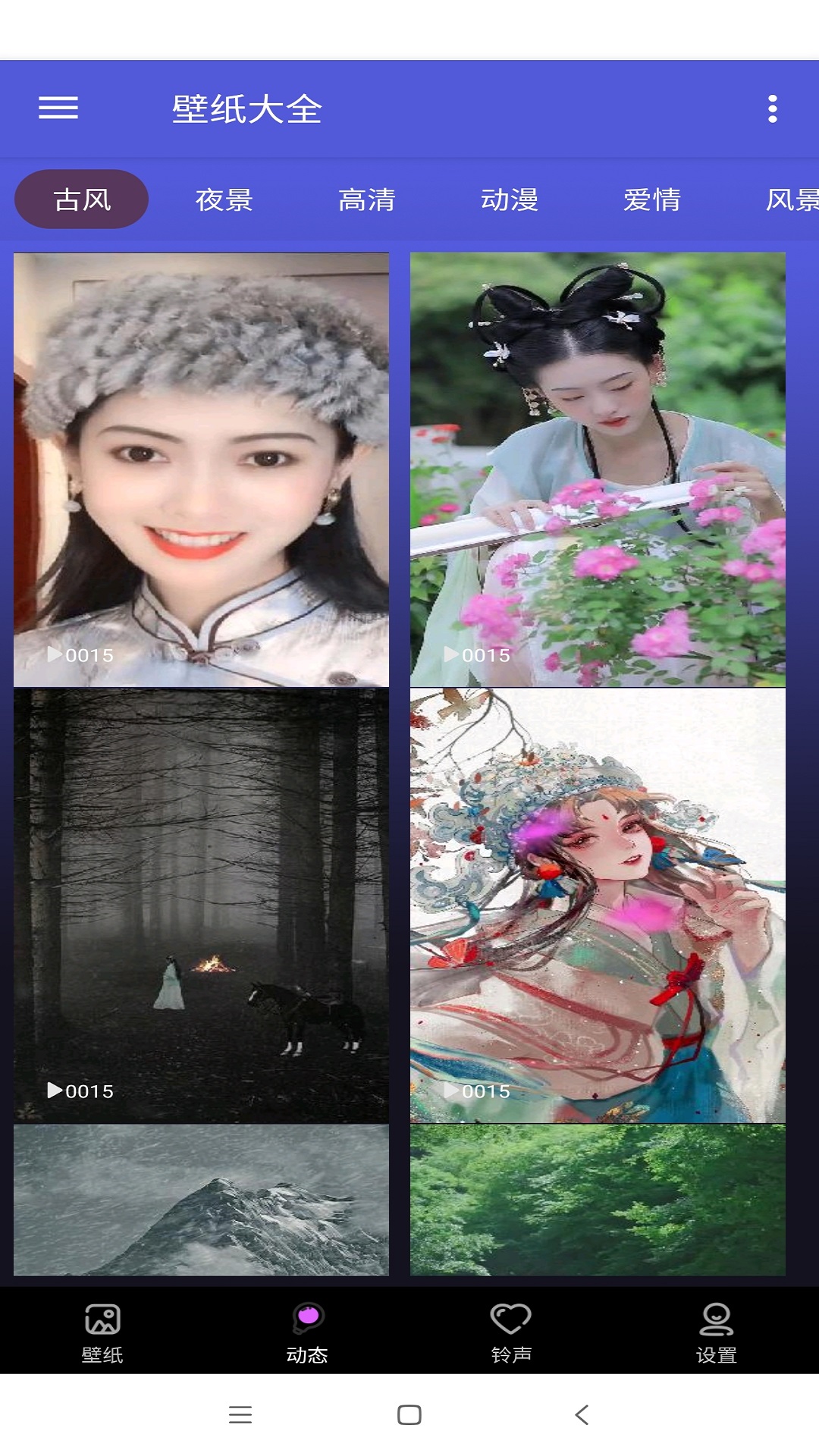Tap the 动态 live wallpaper icon

tap(307, 1316)
